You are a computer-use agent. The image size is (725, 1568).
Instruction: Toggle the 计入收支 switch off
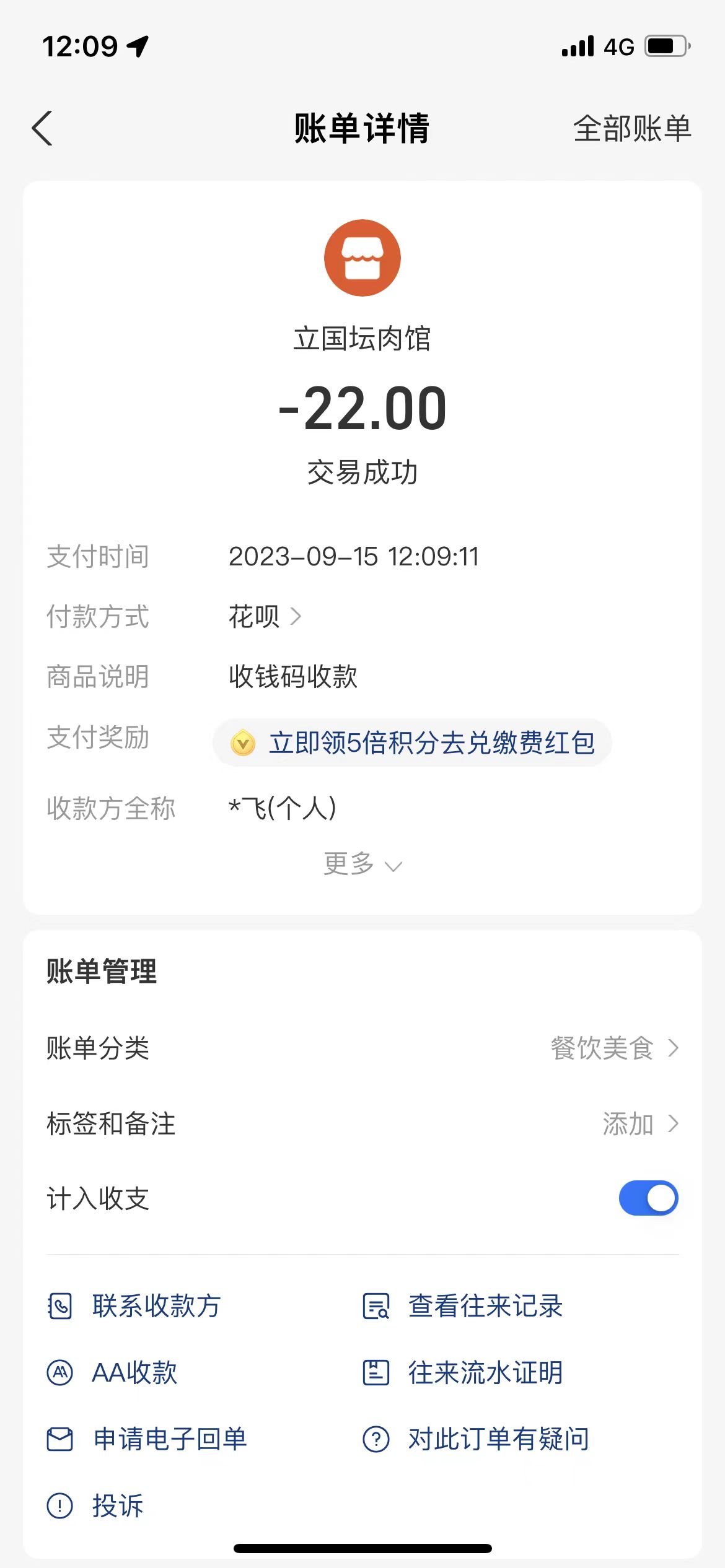(648, 1198)
